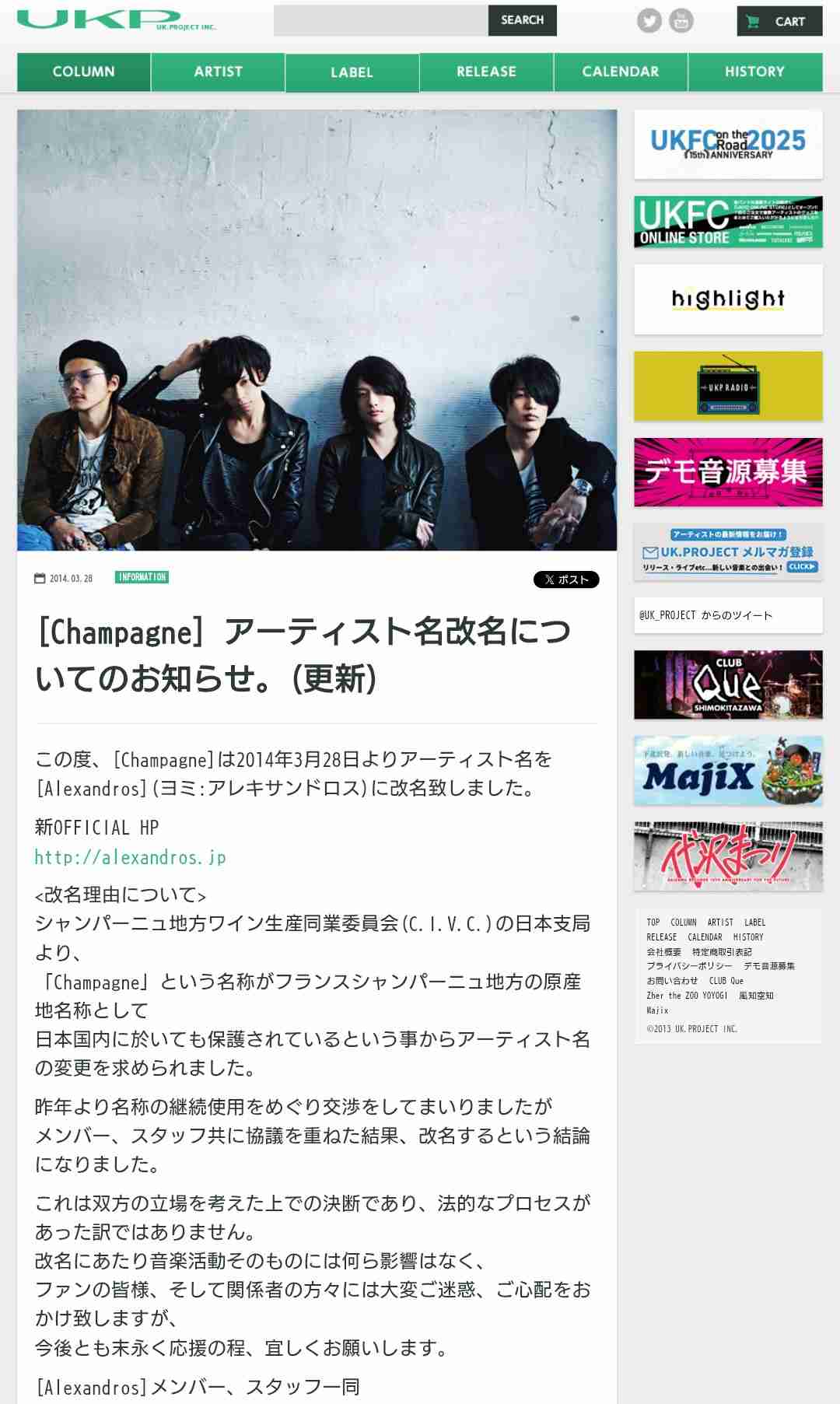Open the highlight banner
This screenshot has height=1404, width=840.
point(728,299)
